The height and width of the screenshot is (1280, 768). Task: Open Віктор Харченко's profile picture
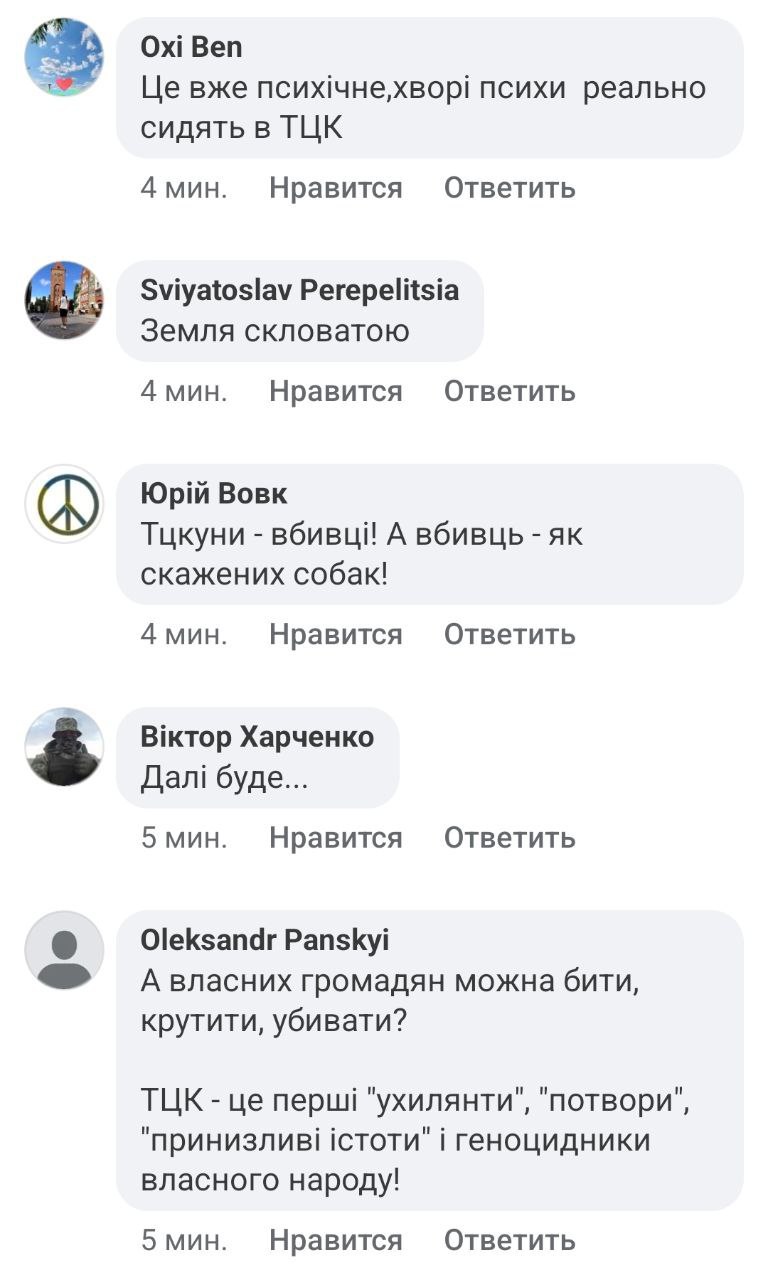62,747
